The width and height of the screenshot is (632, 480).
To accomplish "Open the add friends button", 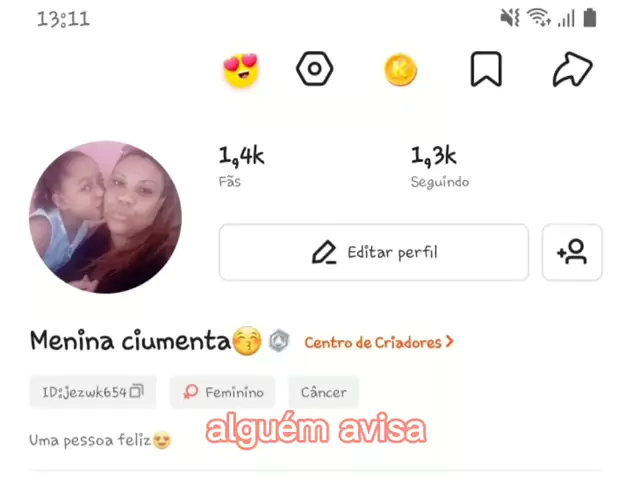I will point(572,252).
